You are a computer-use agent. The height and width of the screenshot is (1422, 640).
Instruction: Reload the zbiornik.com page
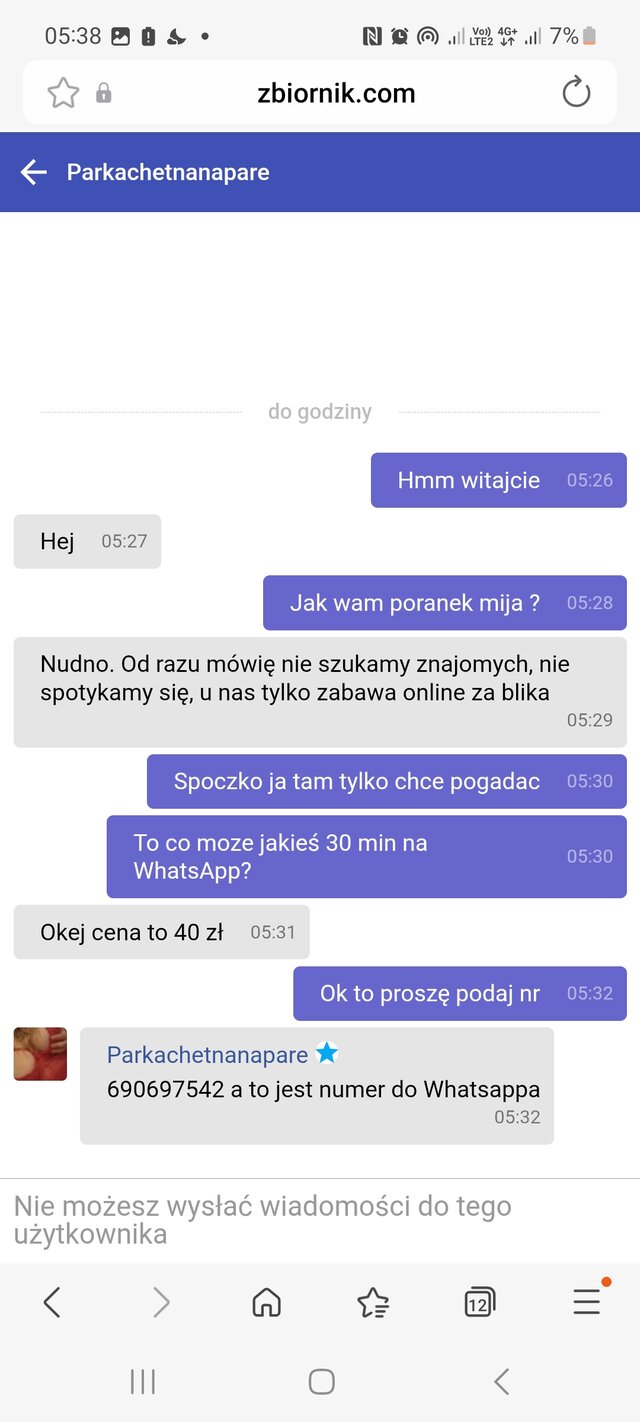[576, 94]
